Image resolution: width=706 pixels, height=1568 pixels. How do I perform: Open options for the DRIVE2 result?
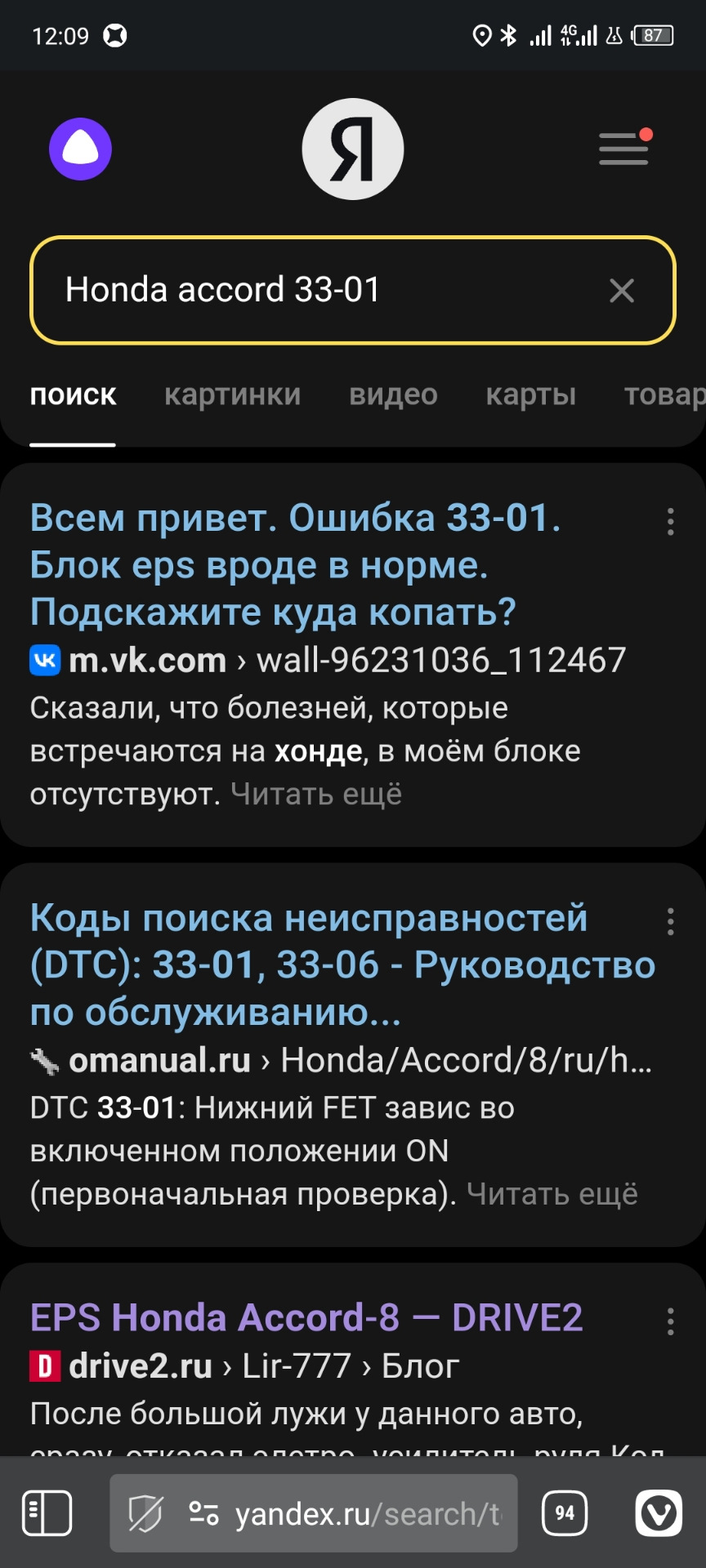point(670,1321)
